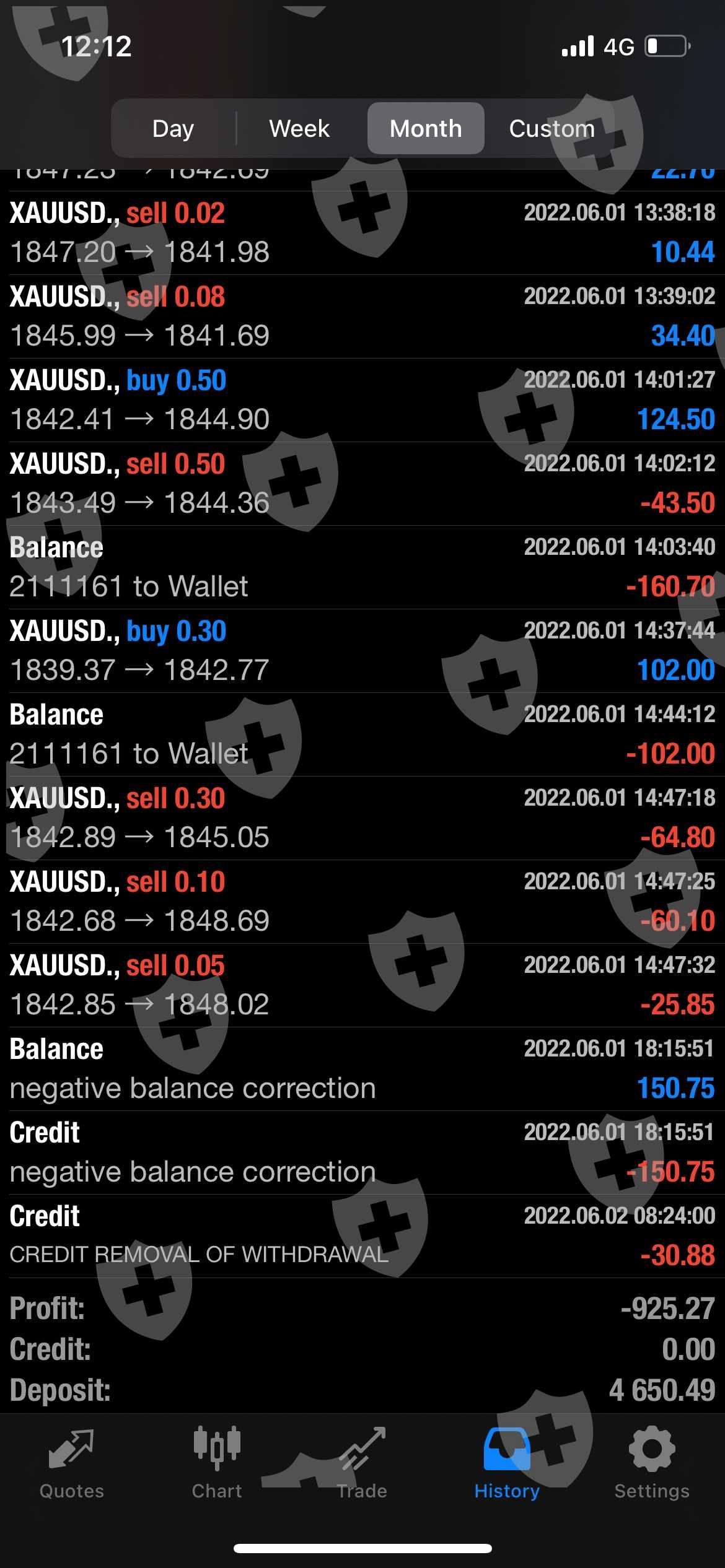This screenshot has height=1568, width=725.
Task: Open the XAUUSD sell 0.08 deal
Action: click(x=362, y=316)
